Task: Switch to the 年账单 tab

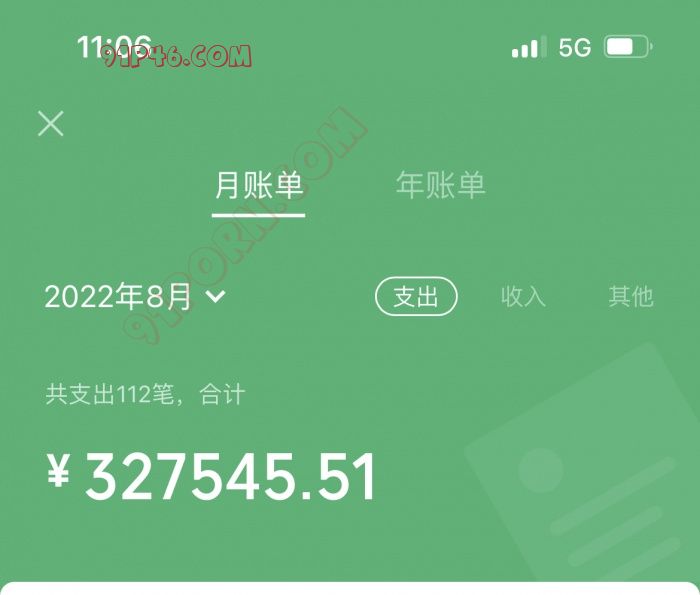Action: coord(441,186)
